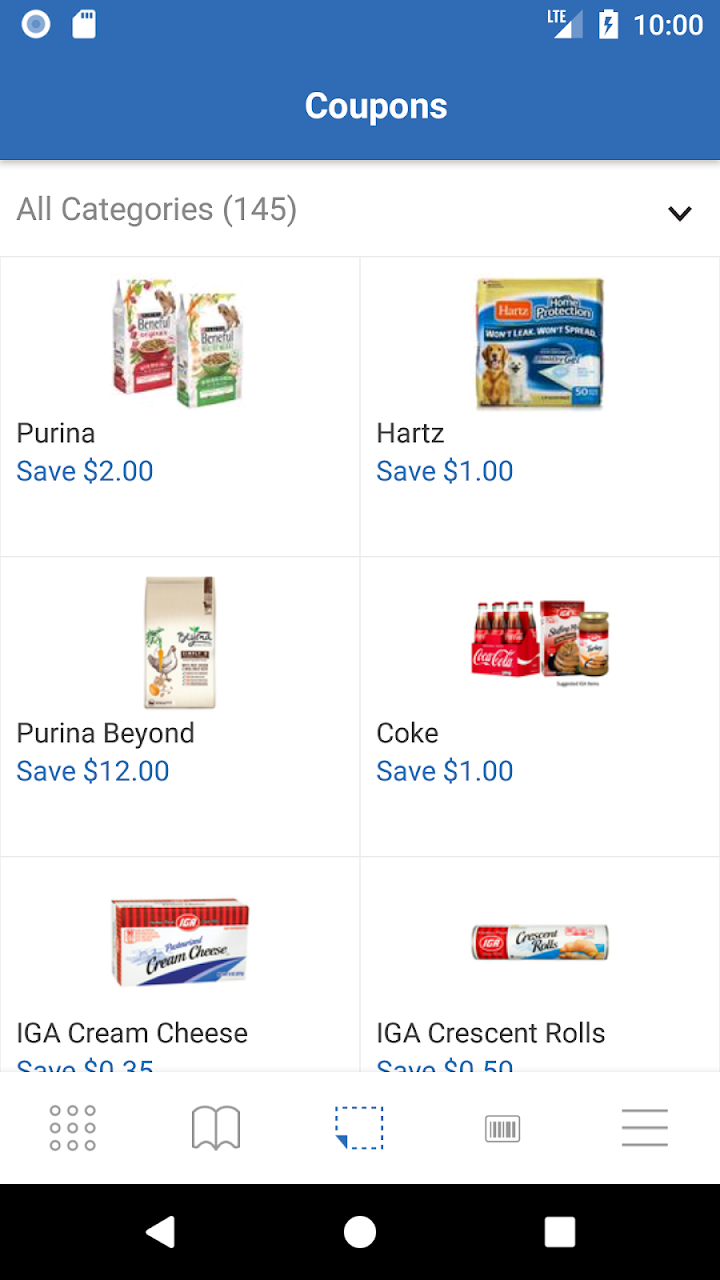The image size is (720, 1280).
Task: Select the coupons clipping tab
Action: 360,1128
